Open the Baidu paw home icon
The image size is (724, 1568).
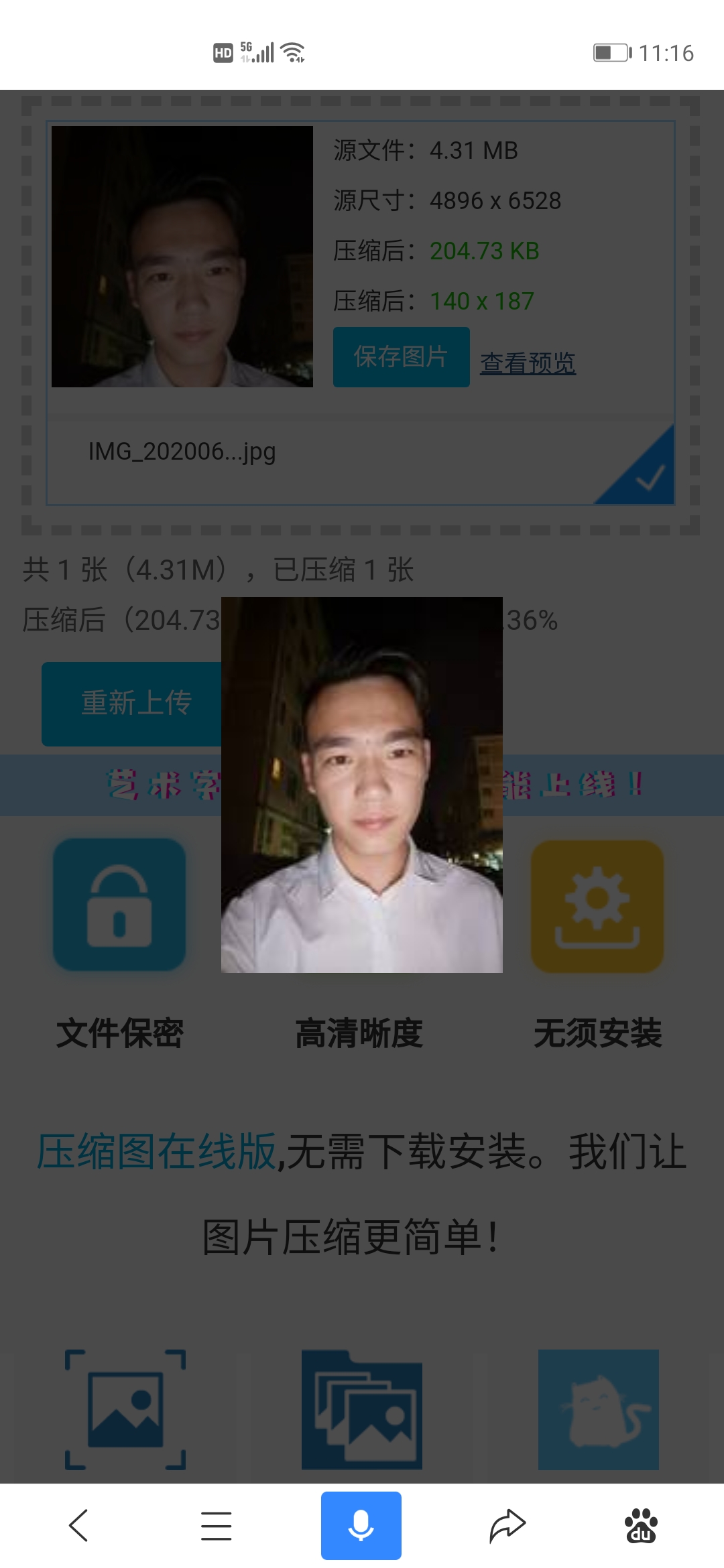click(x=641, y=1526)
